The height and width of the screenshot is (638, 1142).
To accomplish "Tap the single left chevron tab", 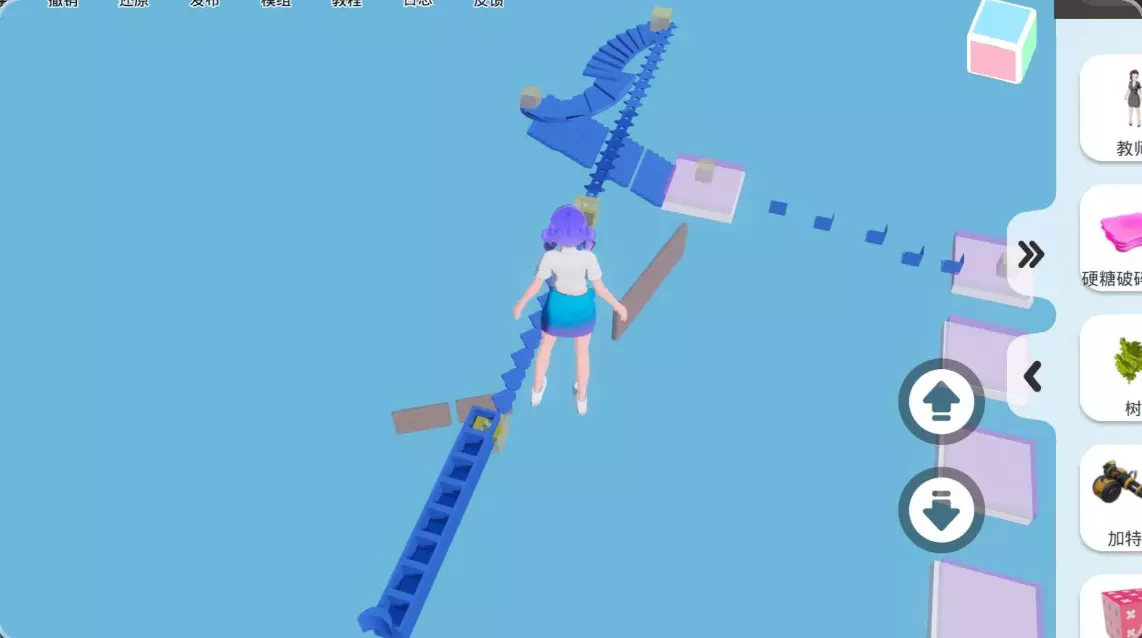I will [x=1032, y=377].
